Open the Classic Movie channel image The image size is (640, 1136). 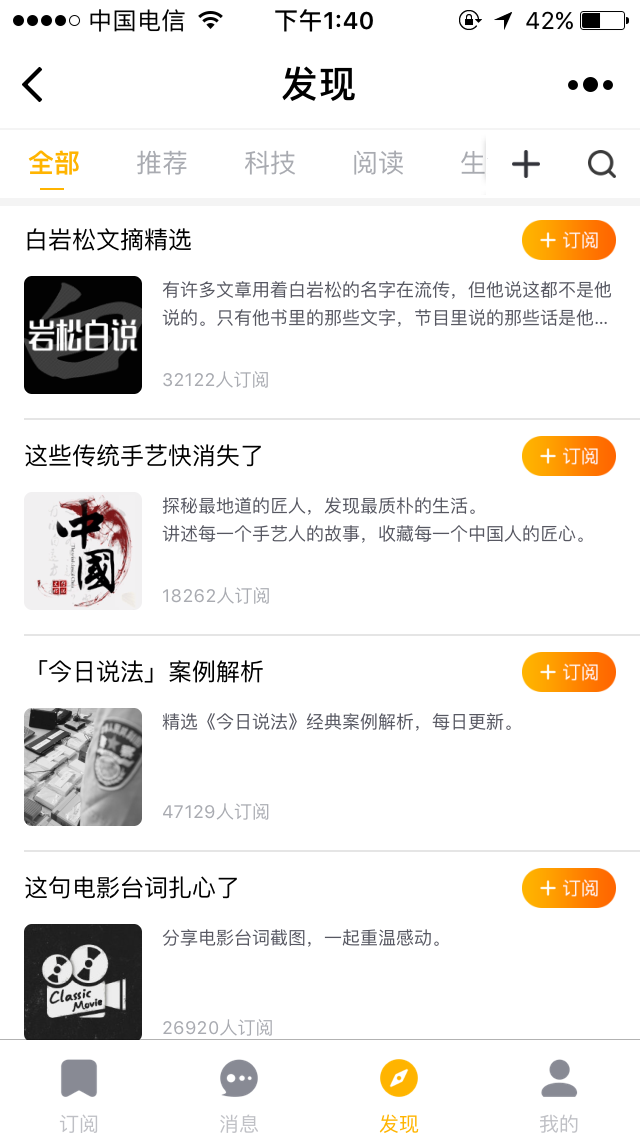(x=83, y=982)
